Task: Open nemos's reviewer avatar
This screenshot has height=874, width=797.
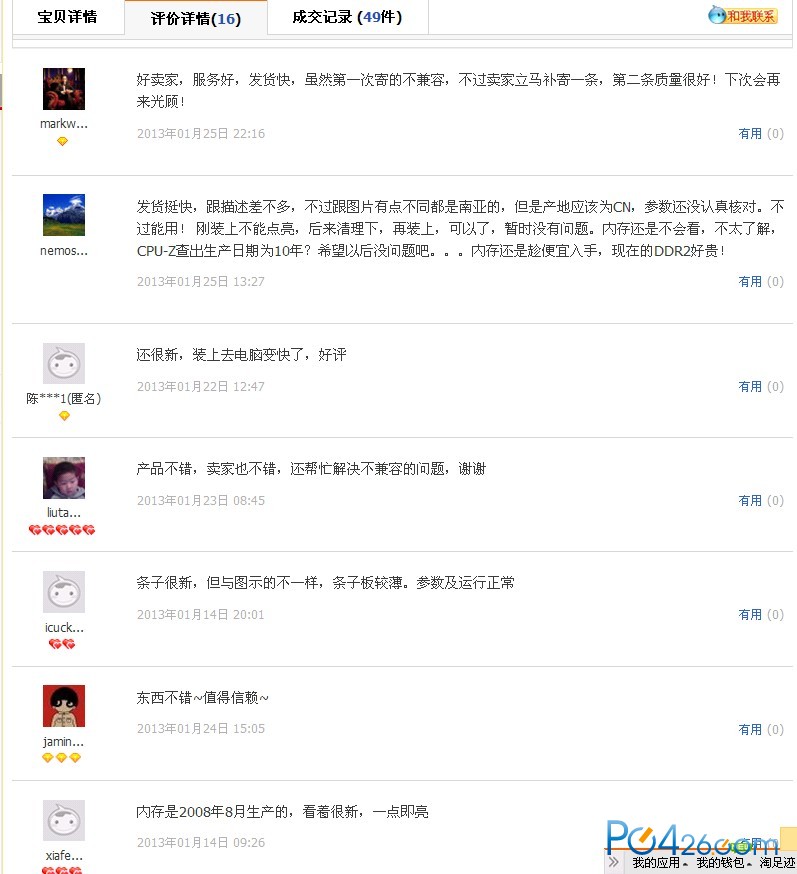Action: (x=64, y=215)
